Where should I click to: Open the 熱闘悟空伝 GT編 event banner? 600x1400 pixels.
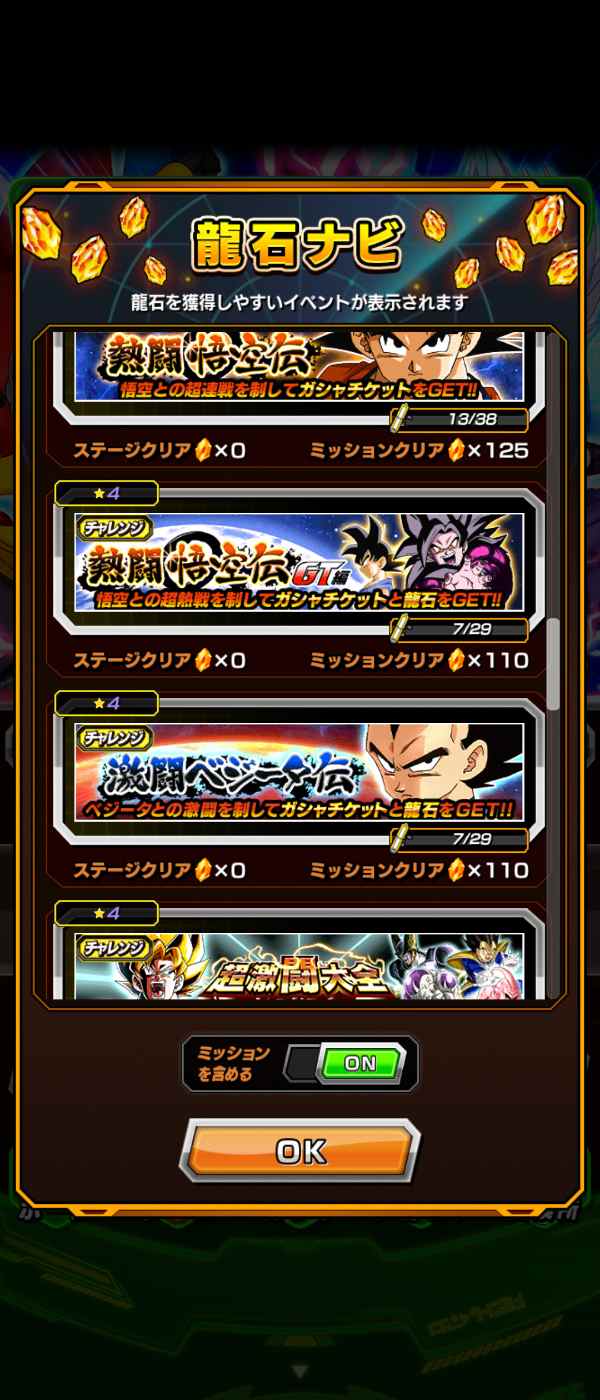(299, 563)
